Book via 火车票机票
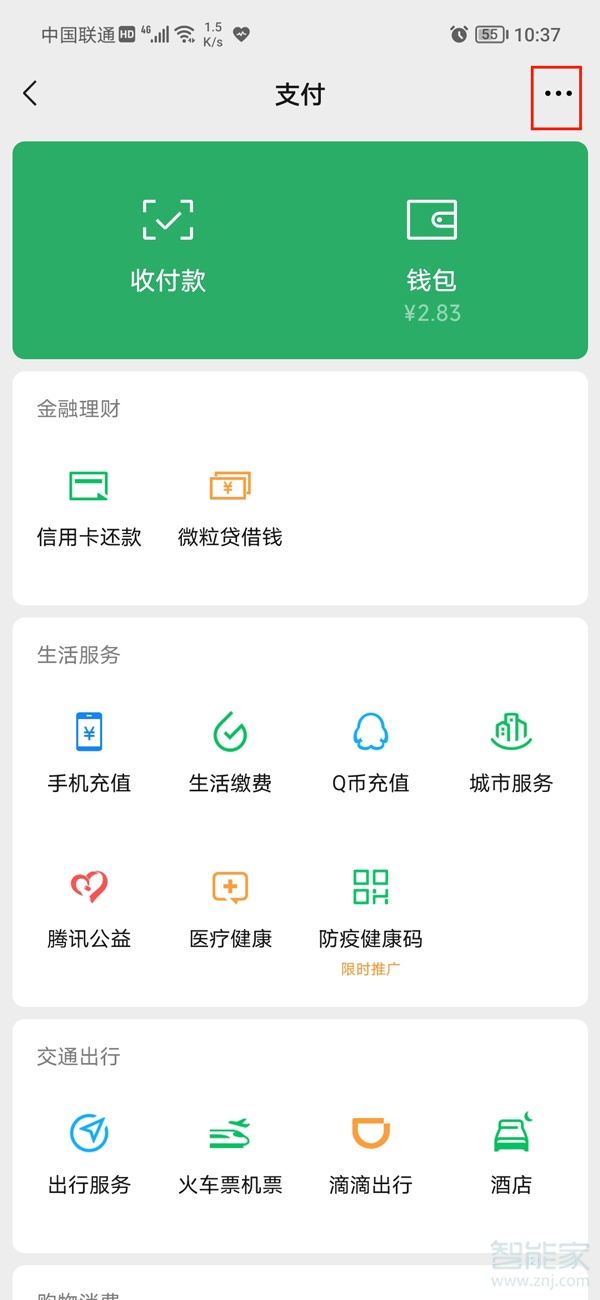This screenshot has width=600, height=1300. pos(230,1154)
